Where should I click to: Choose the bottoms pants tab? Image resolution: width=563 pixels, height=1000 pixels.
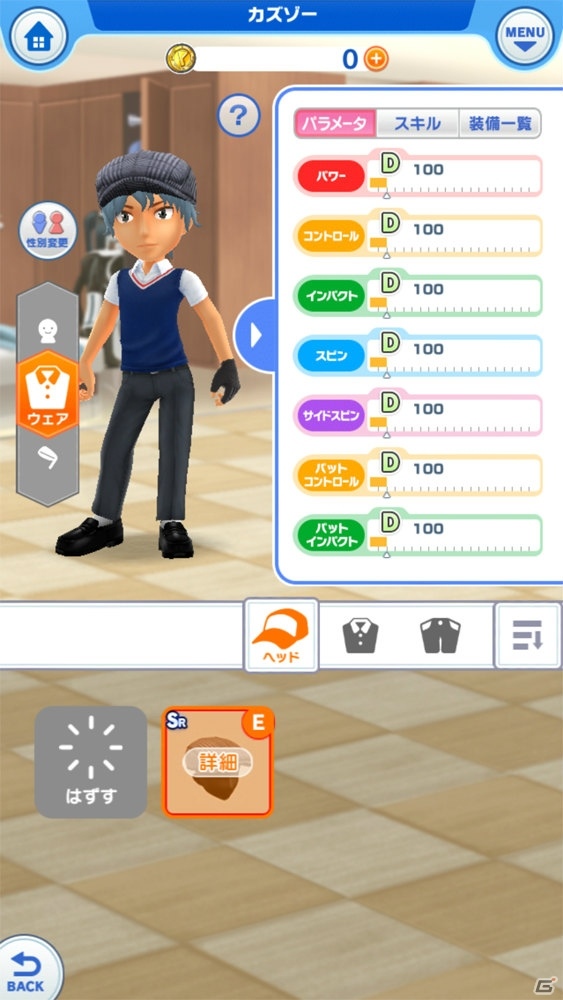[440, 636]
